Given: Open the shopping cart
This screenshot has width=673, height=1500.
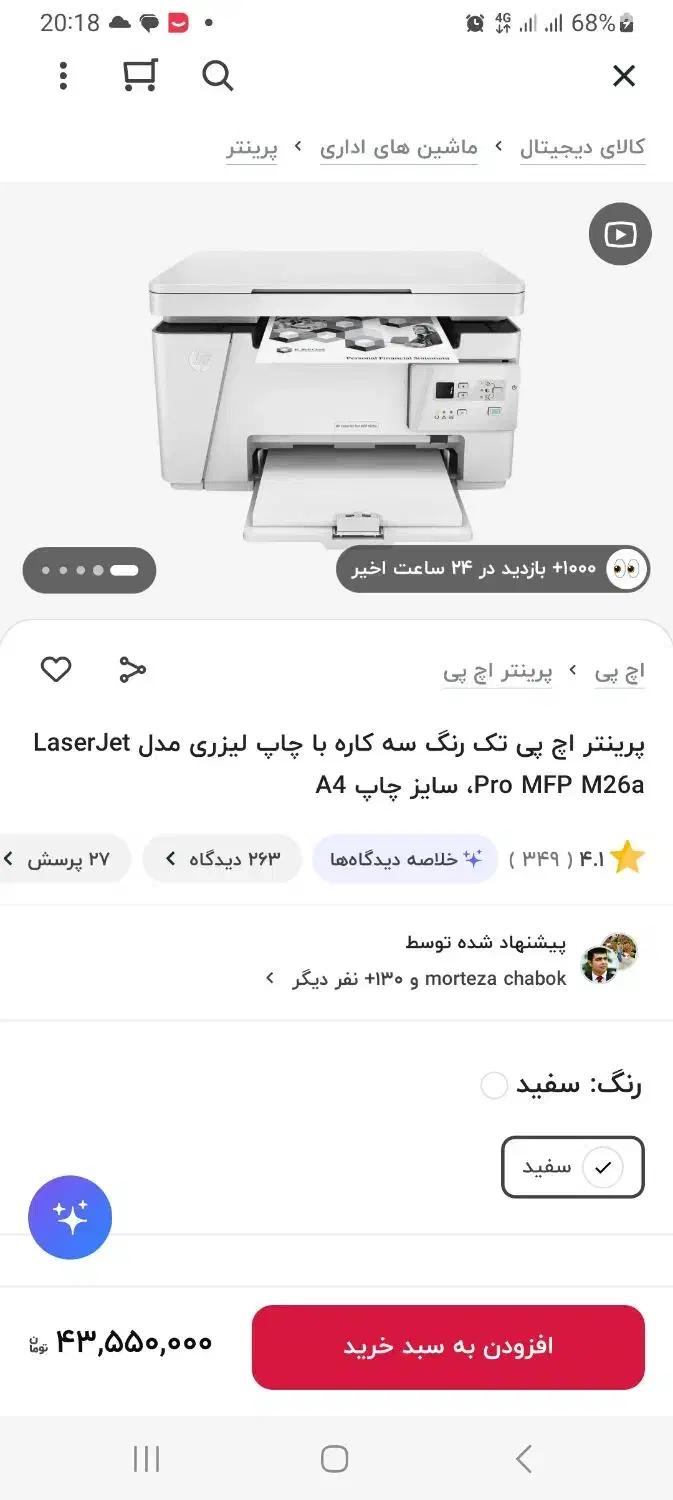Looking at the screenshot, I should coord(140,76).
